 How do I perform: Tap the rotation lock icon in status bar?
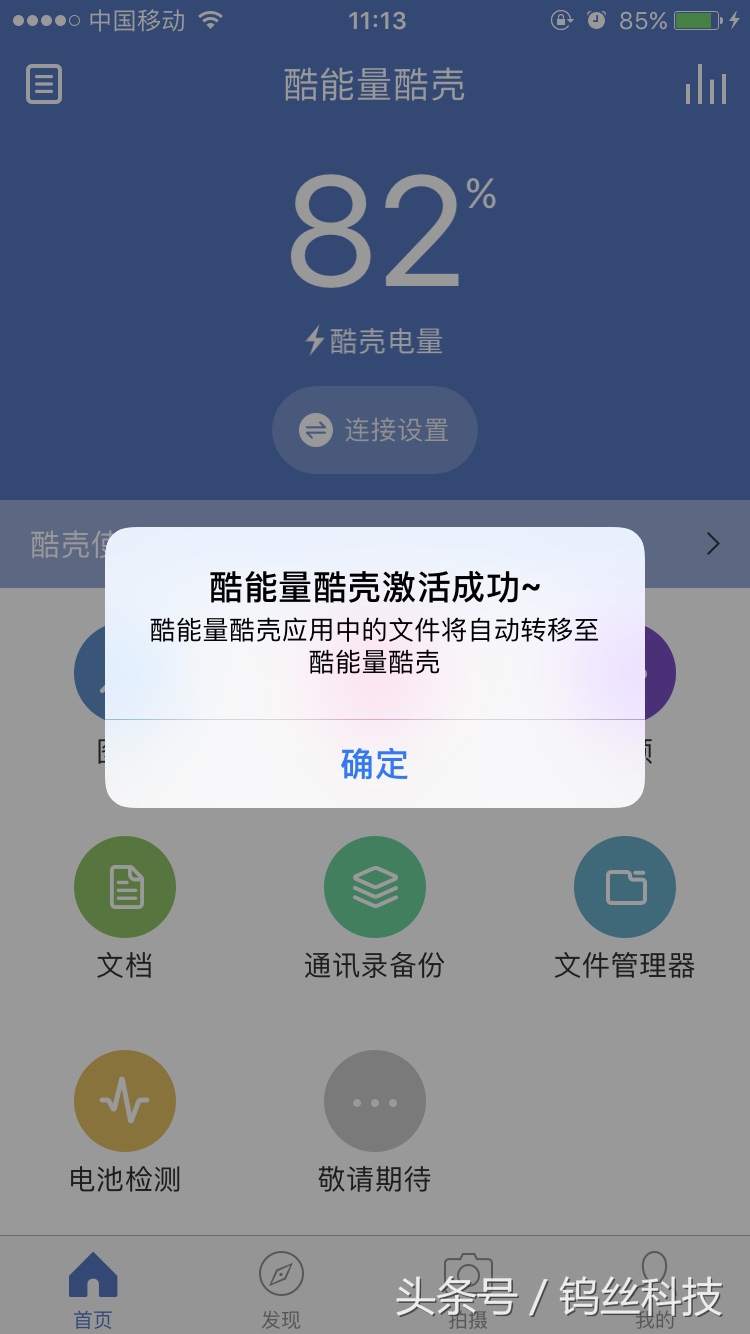pyautogui.click(x=561, y=18)
